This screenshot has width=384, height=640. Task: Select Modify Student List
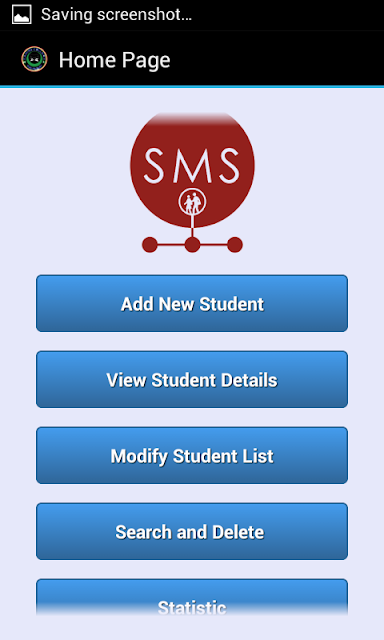coord(192,455)
